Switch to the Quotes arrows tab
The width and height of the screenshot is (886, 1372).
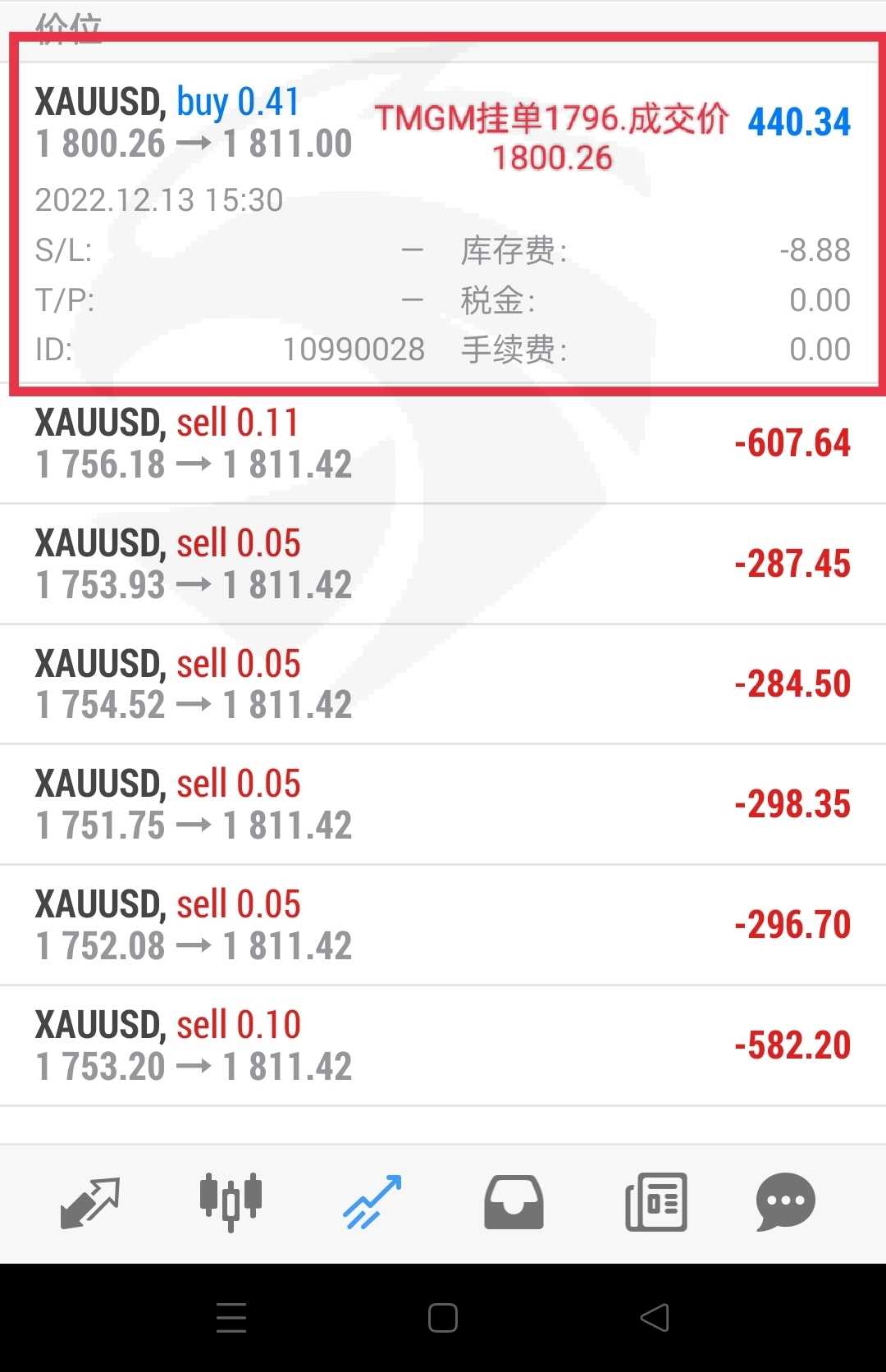90,1202
